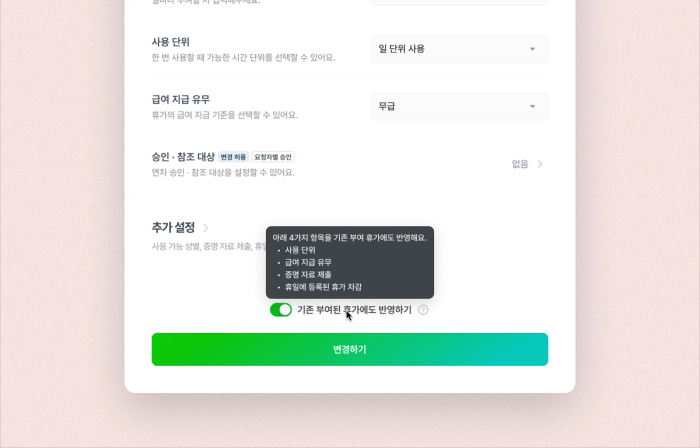Open the 급여 지급 유무 dropdown
The image size is (700, 448).
click(x=459, y=107)
